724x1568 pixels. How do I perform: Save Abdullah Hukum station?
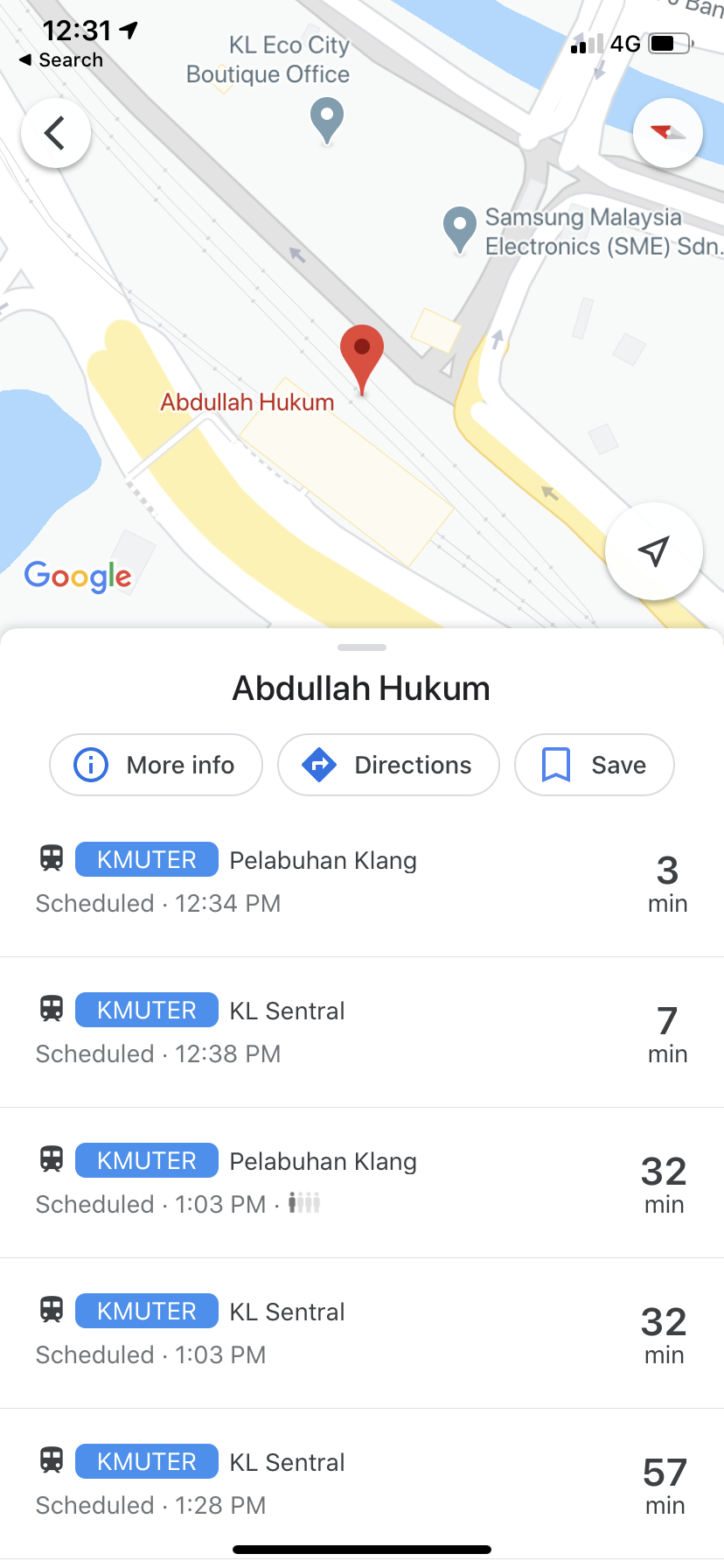pyautogui.click(x=594, y=765)
